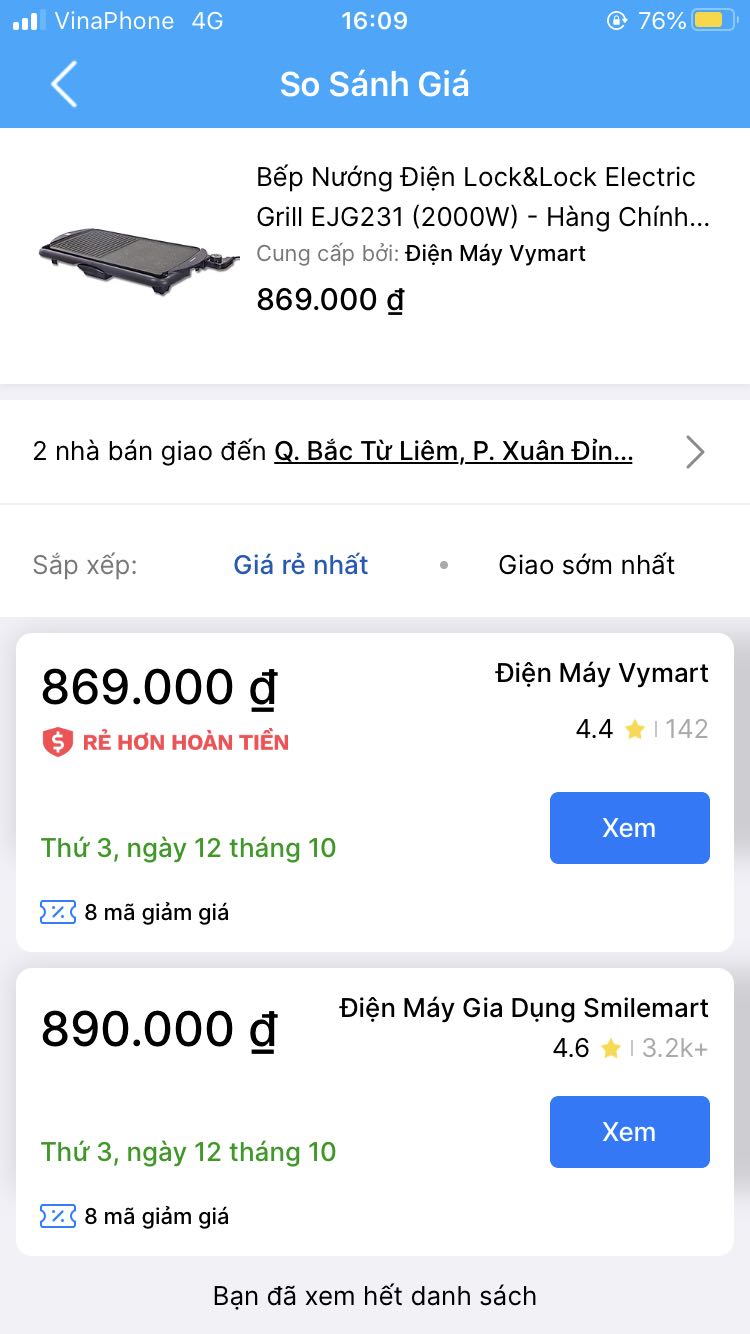Tap the orientation lock icon near battery
The height and width of the screenshot is (1334, 750).
point(617,19)
